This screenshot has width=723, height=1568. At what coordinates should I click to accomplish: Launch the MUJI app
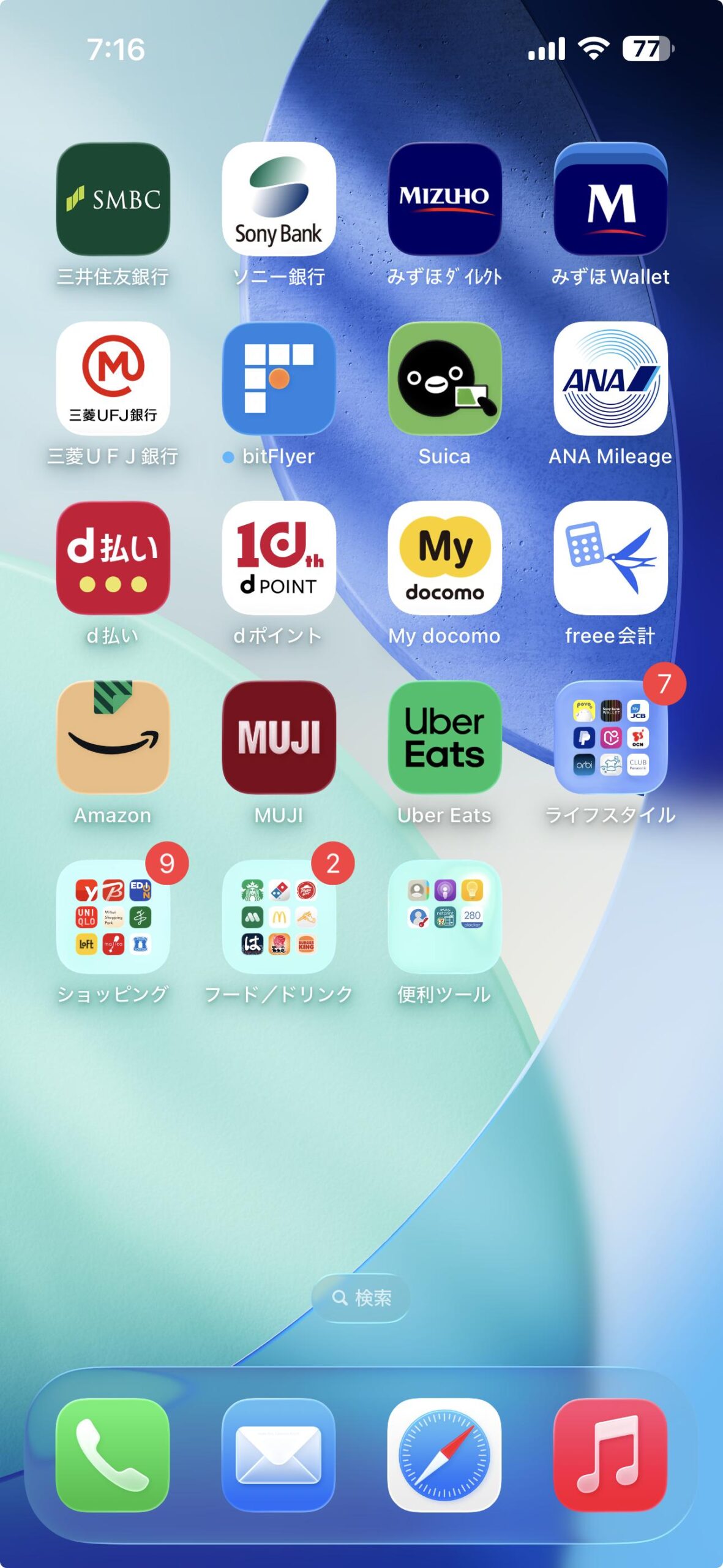[279, 737]
